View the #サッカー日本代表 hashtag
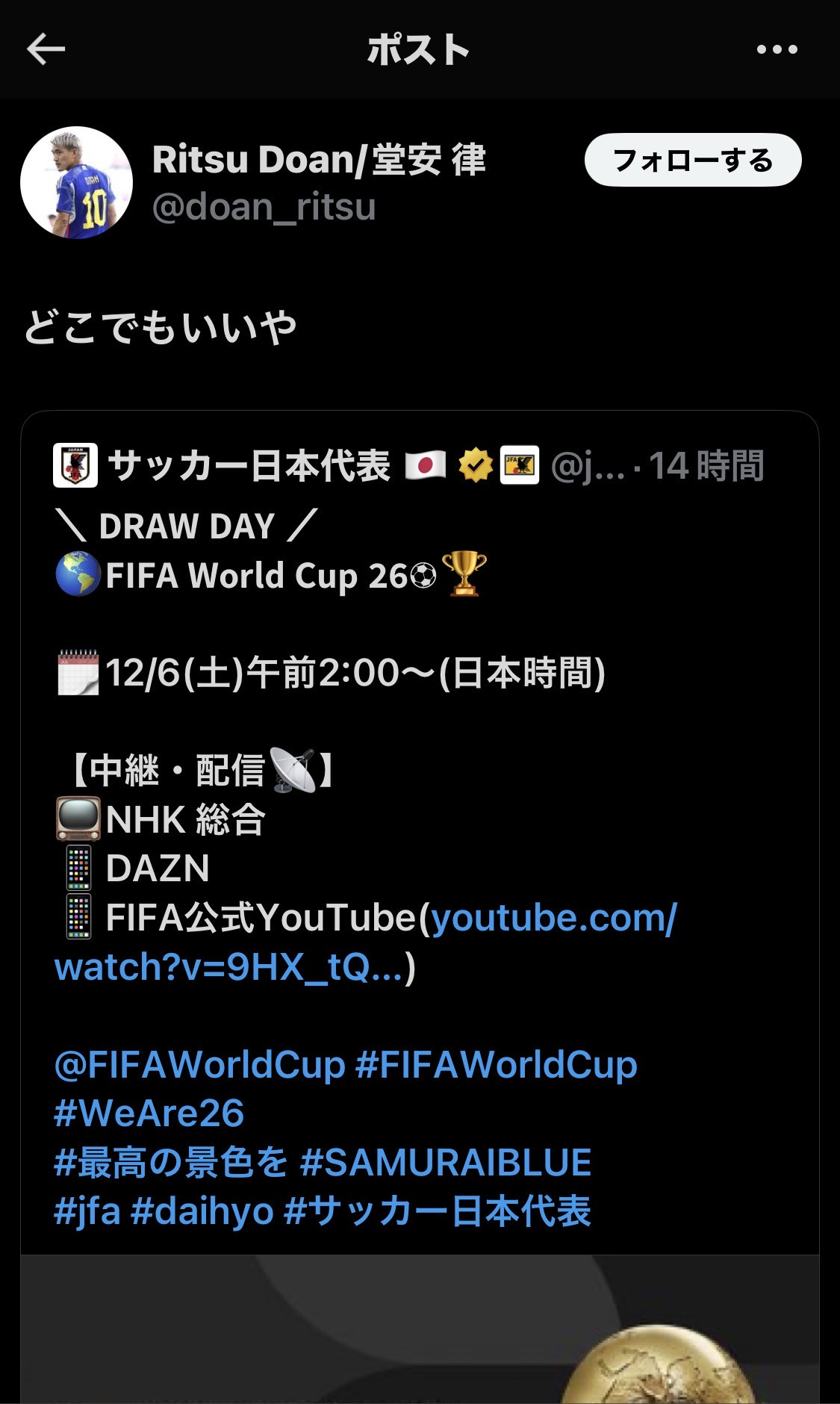The height and width of the screenshot is (1404, 840). [438, 1211]
